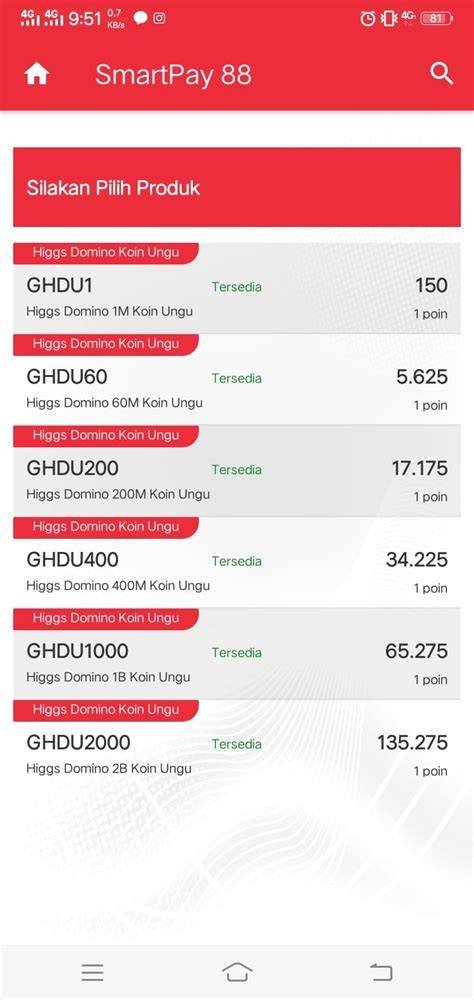
Task: Select the GHDU1000 1B Koin Ungu product
Action: [x=237, y=654]
